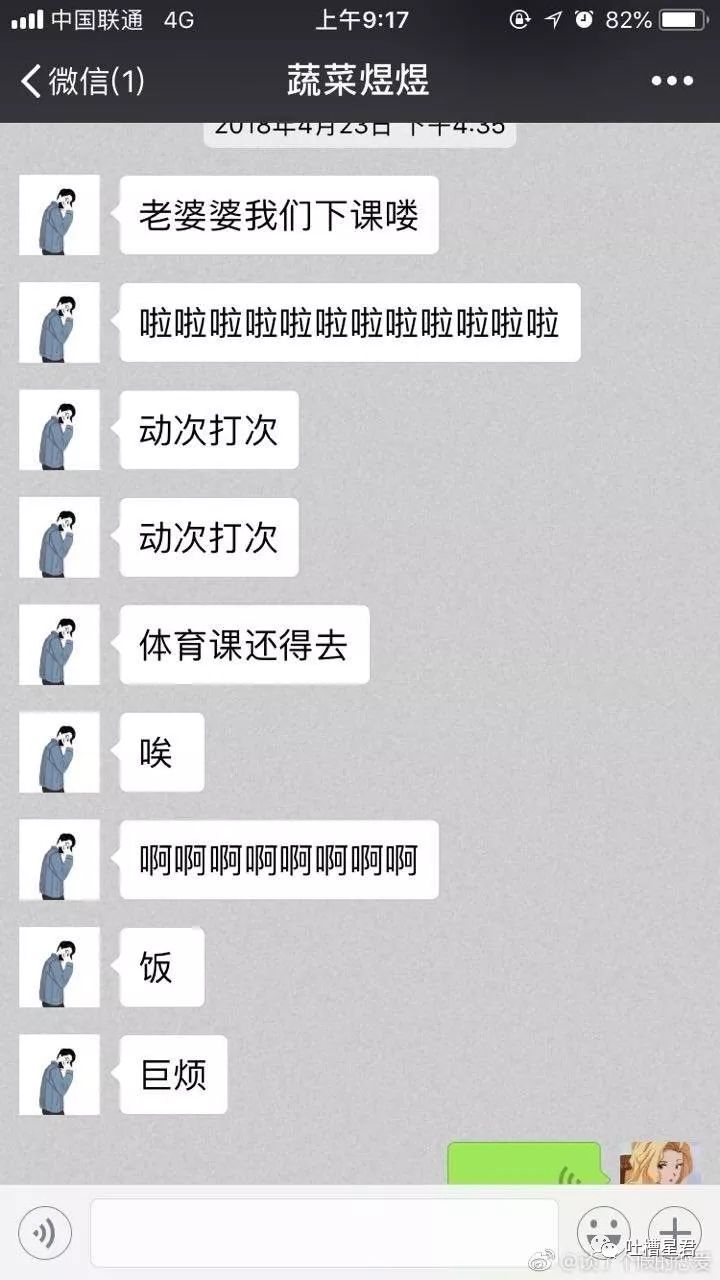
Task: Open my own avatar profile
Action: [658, 1164]
